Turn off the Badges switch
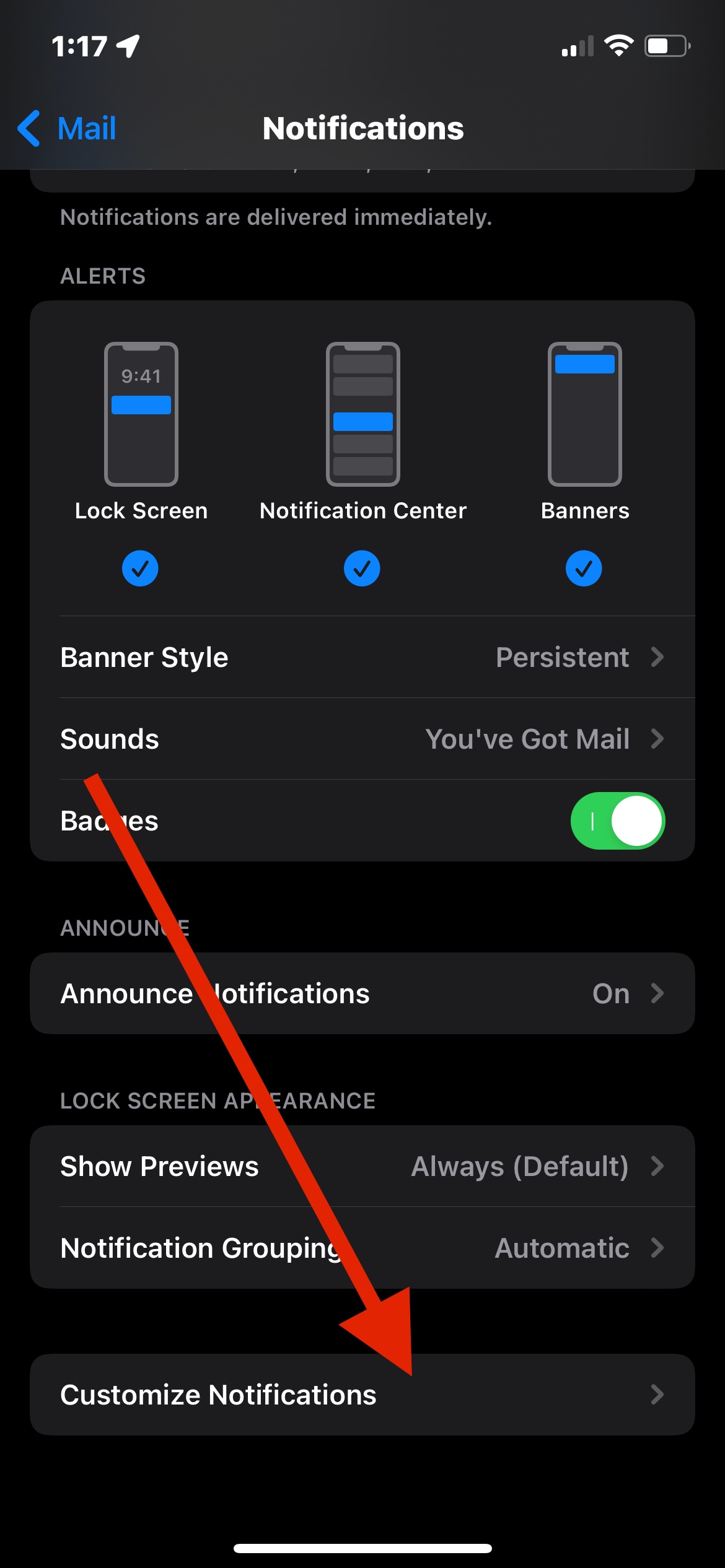Image resolution: width=725 pixels, height=1568 pixels. pyautogui.click(x=618, y=821)
